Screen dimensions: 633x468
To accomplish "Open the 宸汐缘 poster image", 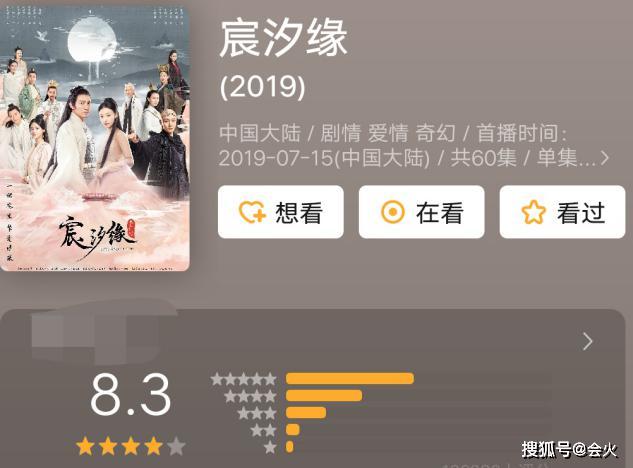I will coord(97,137).
